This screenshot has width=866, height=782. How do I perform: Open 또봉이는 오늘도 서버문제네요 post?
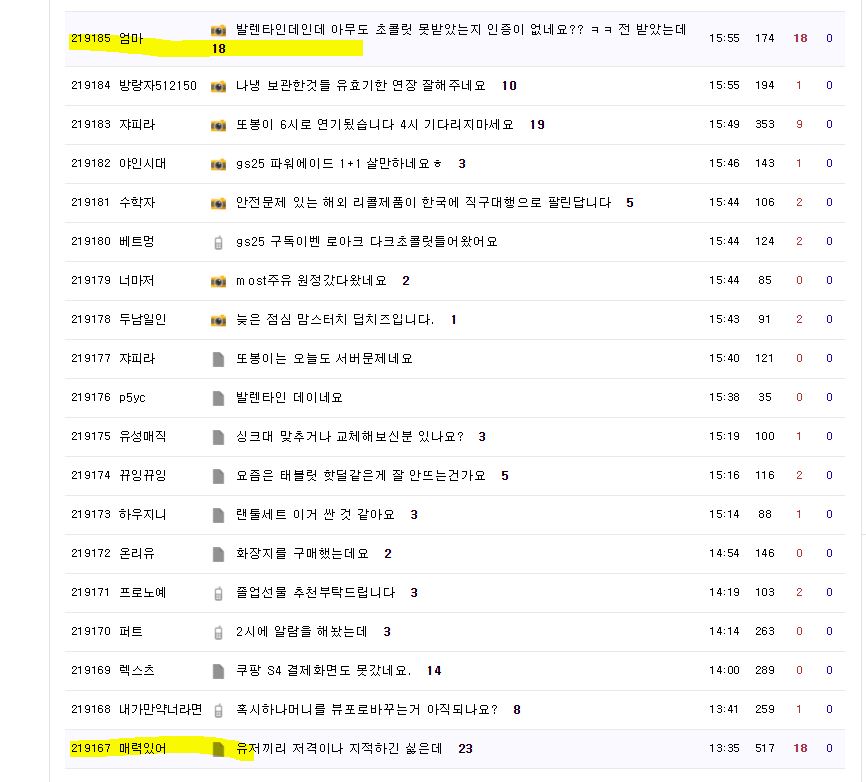pos(324,358)
